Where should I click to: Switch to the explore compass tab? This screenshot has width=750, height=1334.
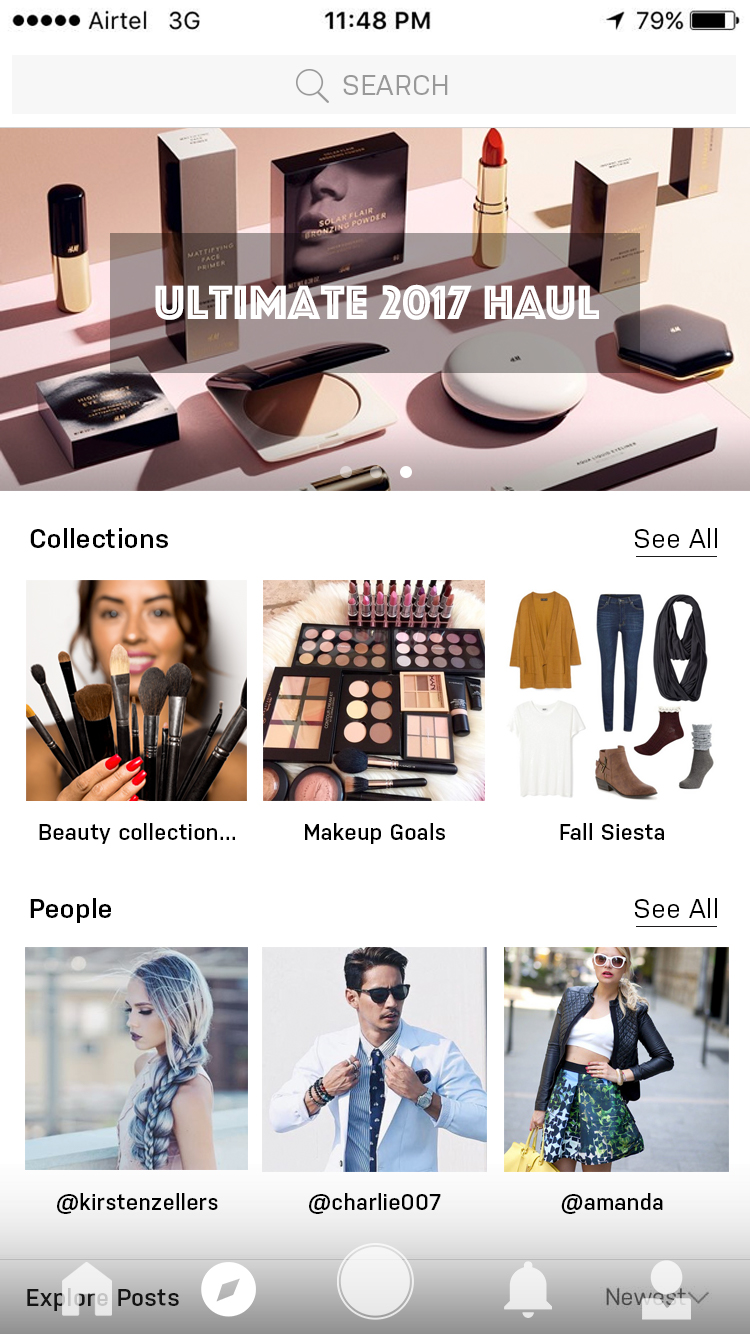tap(228, 1290)
